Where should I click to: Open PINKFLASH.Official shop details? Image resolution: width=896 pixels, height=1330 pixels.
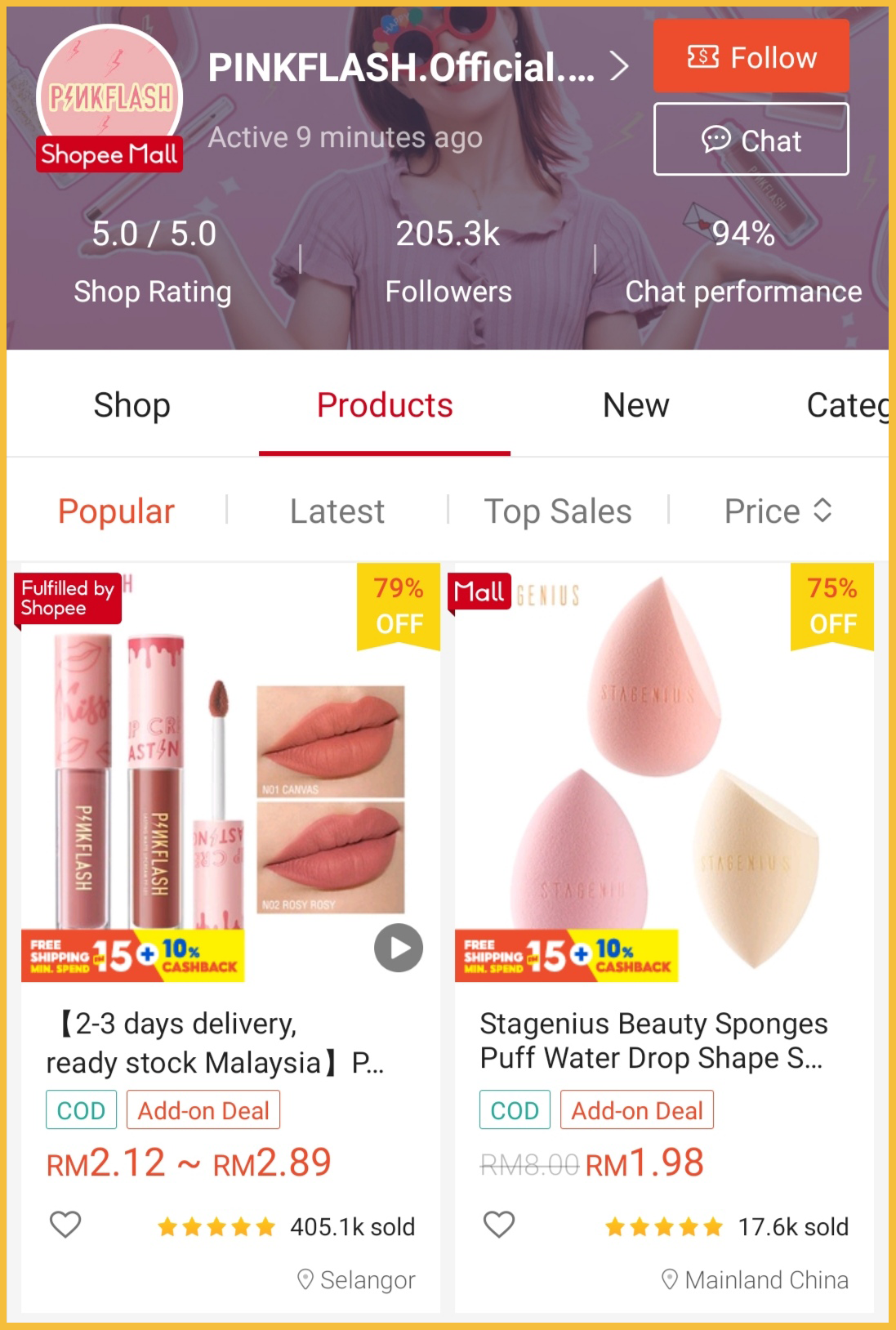(x=417, y=67)
